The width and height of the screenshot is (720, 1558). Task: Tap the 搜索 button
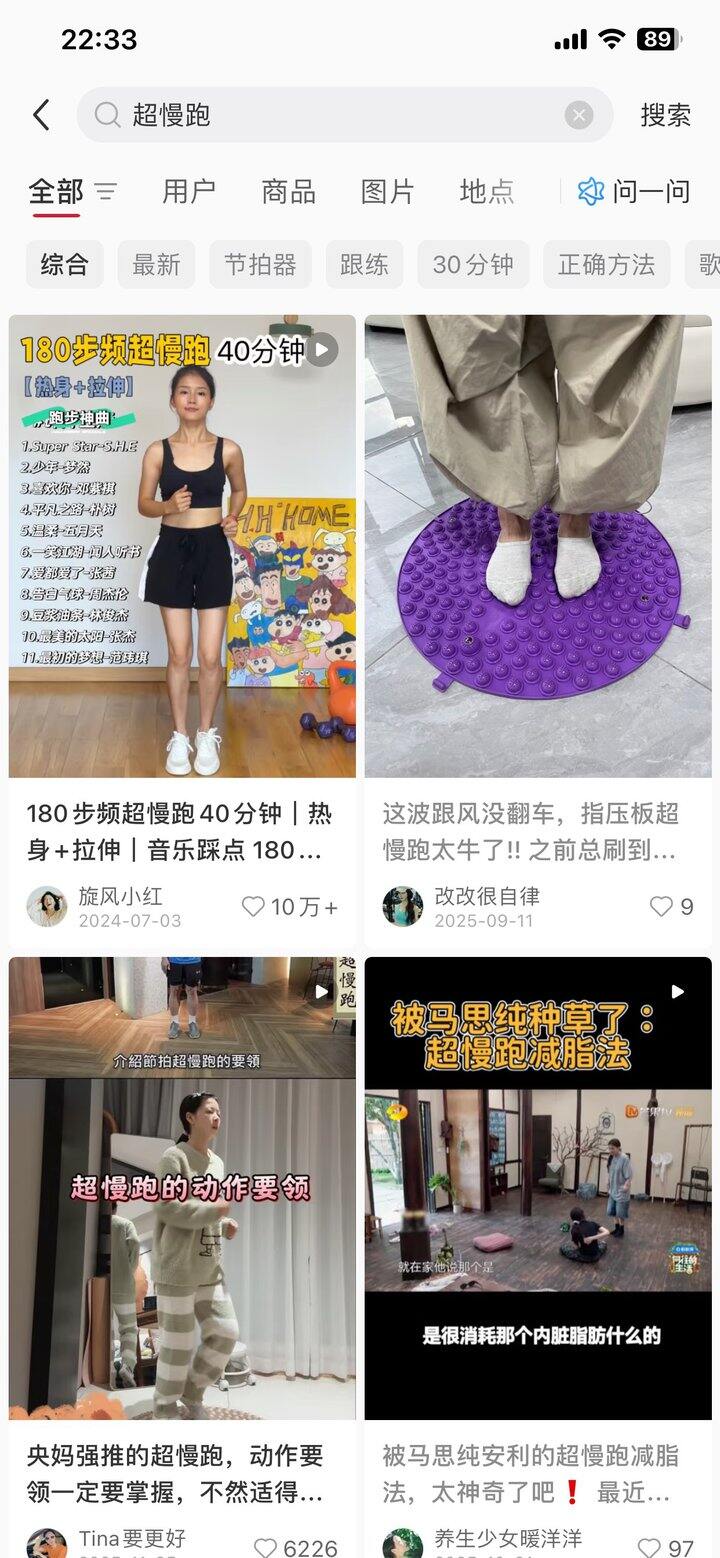click(665, 115)
